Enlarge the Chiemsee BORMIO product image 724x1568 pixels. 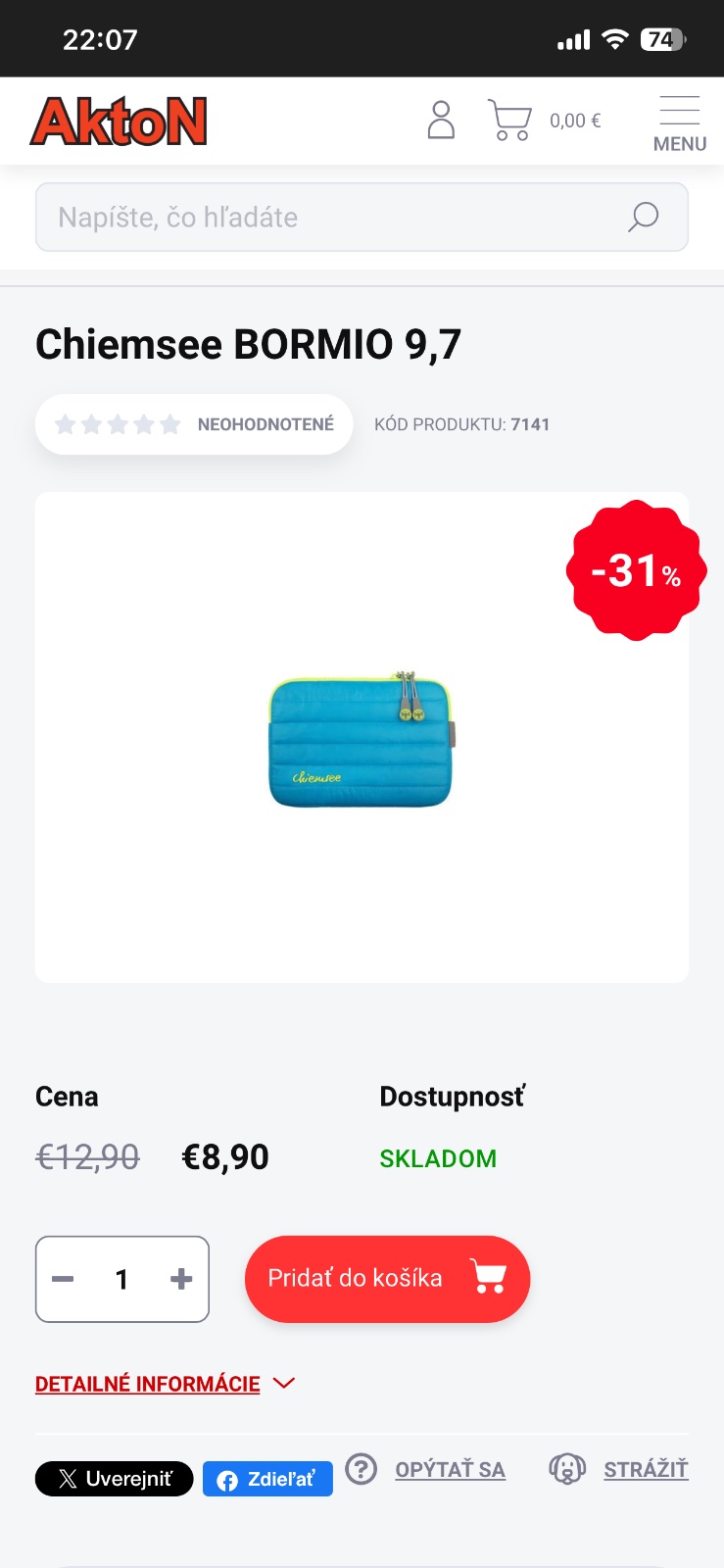(x=361, y=738)
